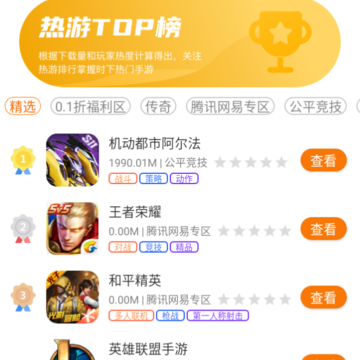Image resolution: width=360 pixels, height=360 pixels.
Task: Tap 查看 button for 王者荣耀
Action: tap(324, 229)
